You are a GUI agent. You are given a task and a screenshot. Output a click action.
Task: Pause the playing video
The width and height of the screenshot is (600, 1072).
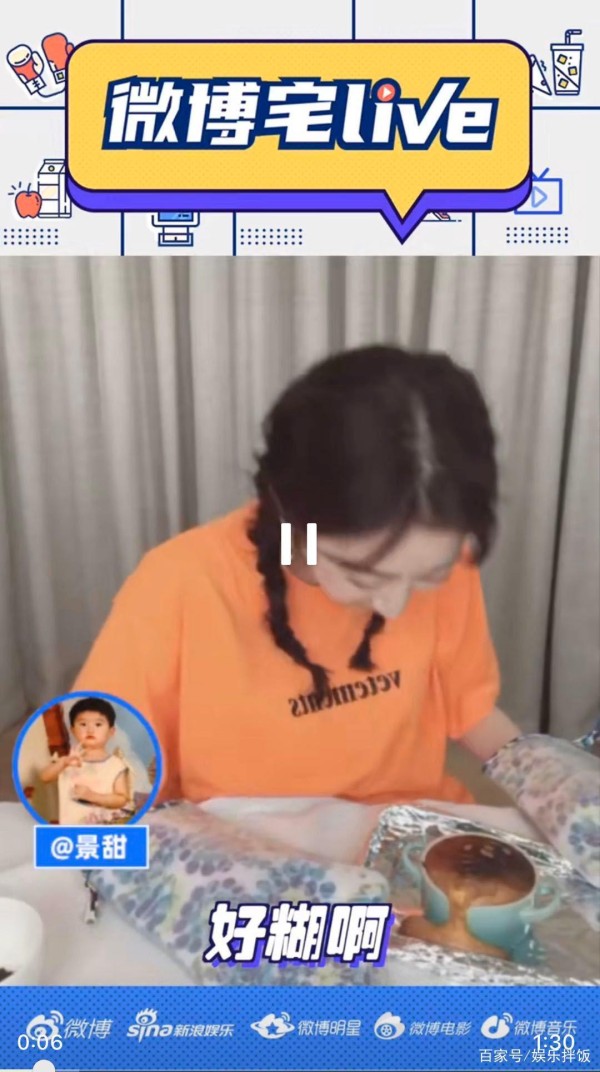tap(298, 543)
